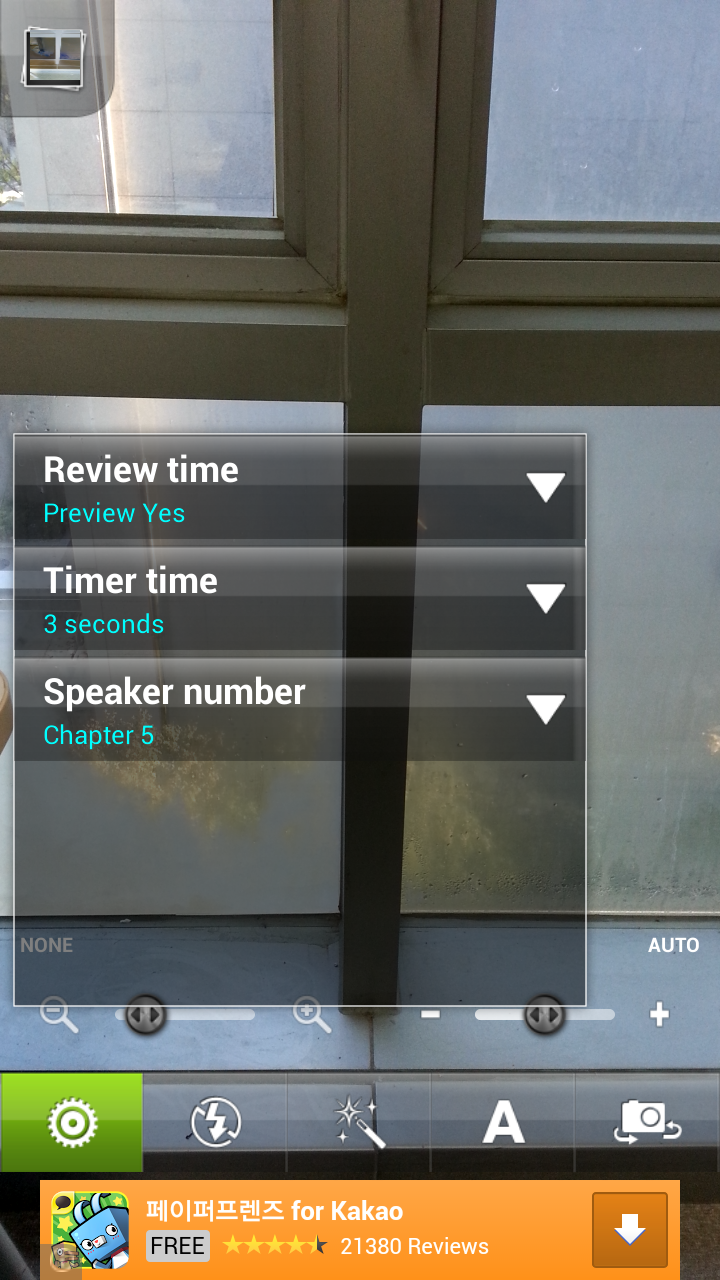Toggle the flash mode icon
The width and height of the screenshot is (720, 1280).
[215, 1122]
